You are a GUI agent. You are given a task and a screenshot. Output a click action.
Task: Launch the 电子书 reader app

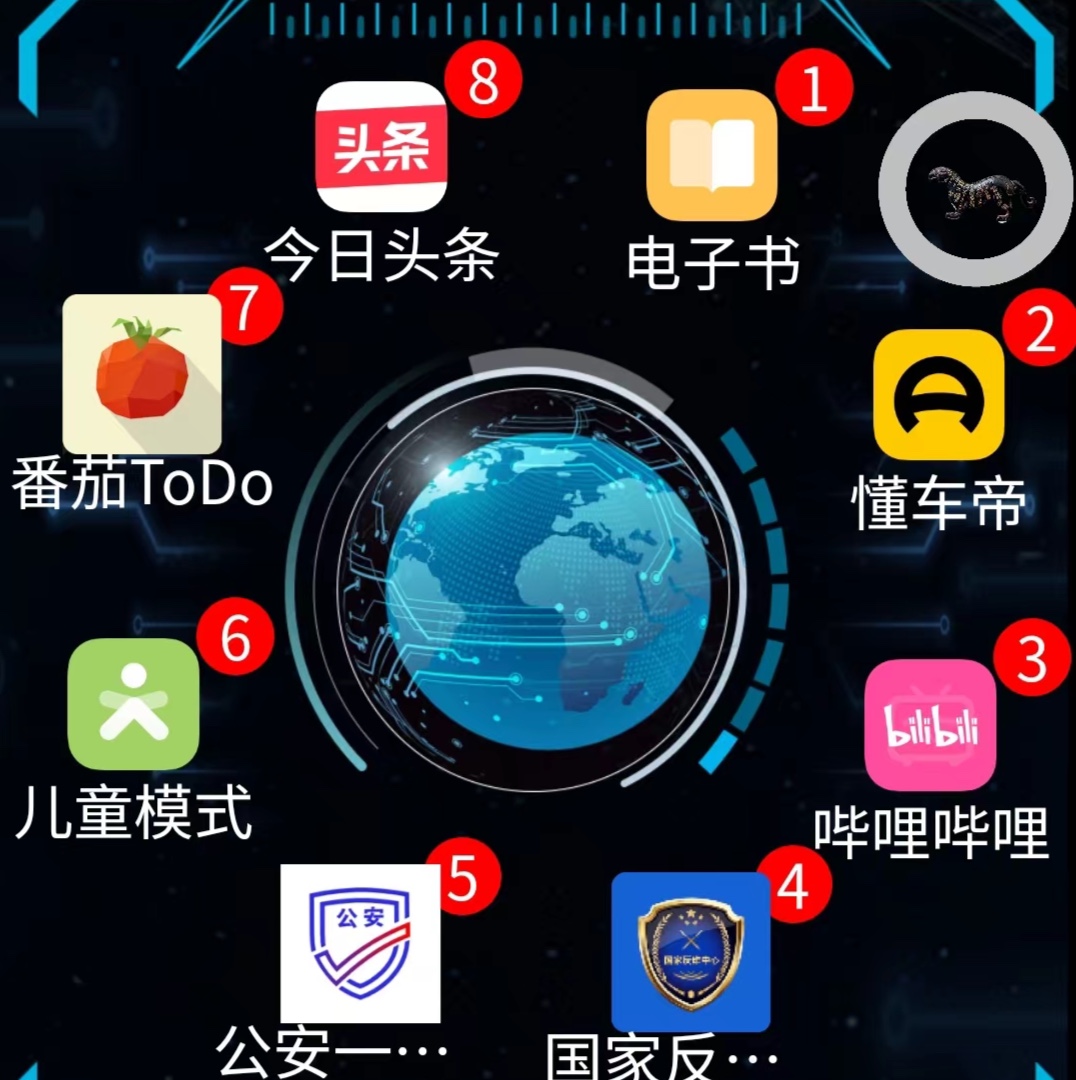point(711,155)
